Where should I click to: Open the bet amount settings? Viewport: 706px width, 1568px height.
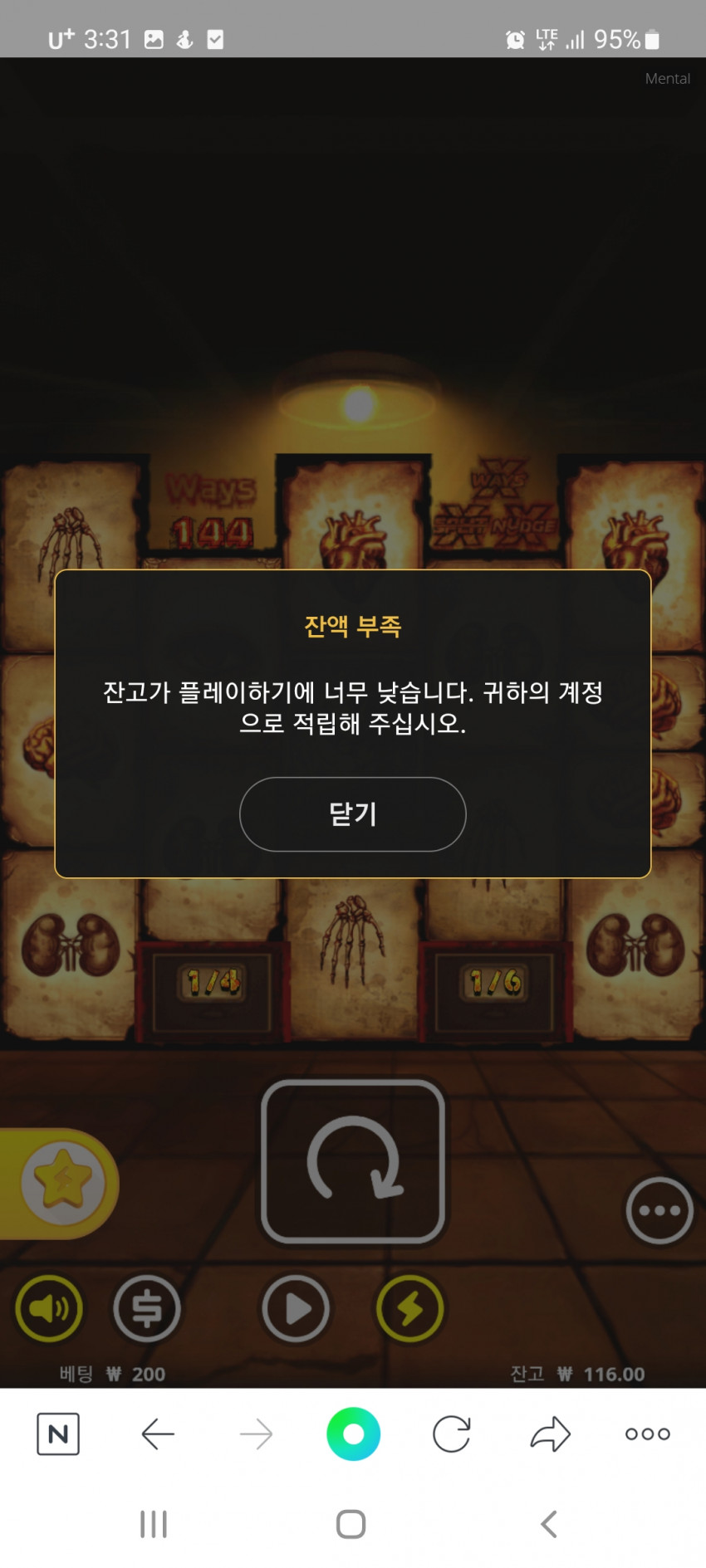click(147, 1308)
